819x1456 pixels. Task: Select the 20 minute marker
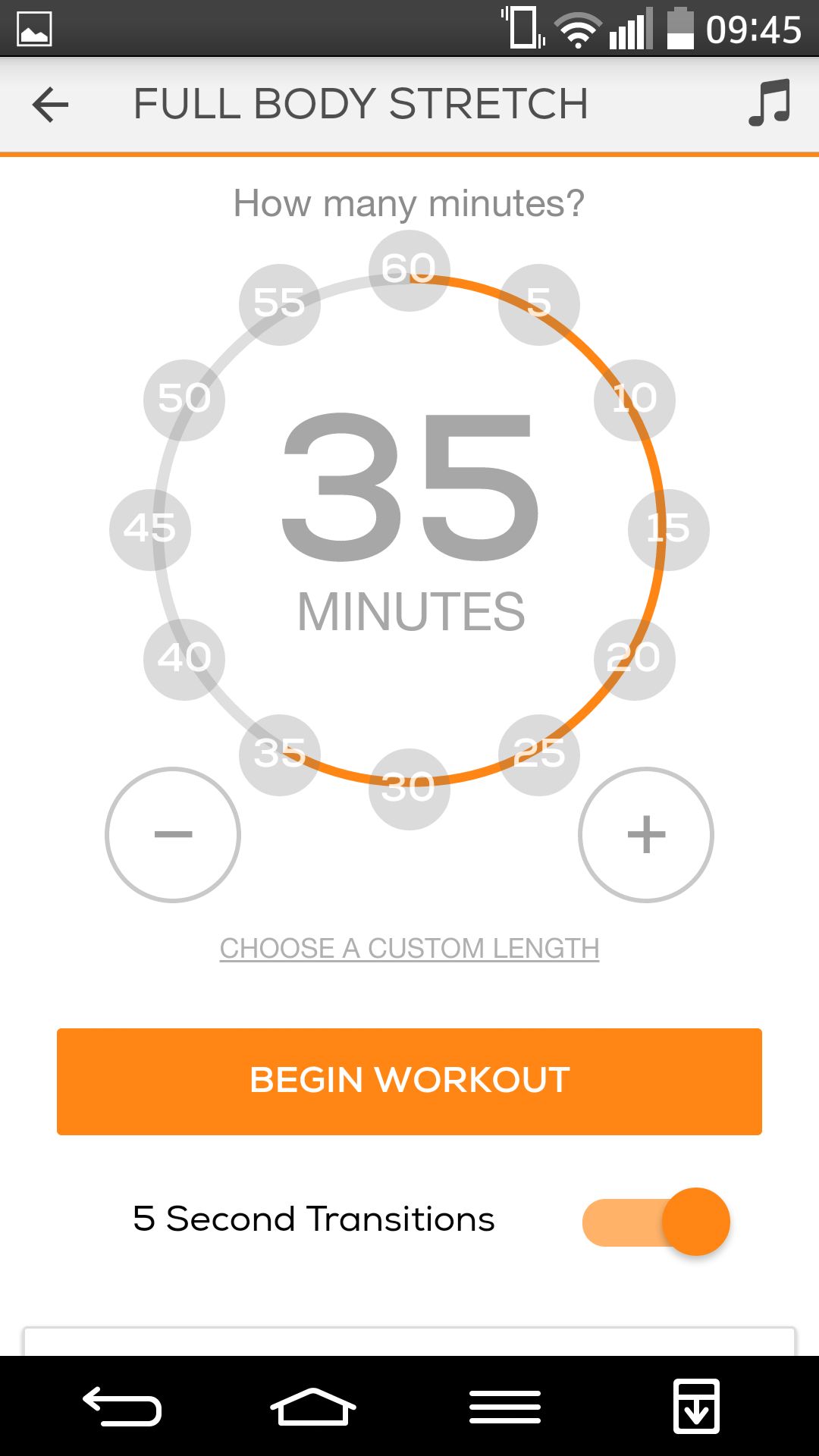click(635, 659)
